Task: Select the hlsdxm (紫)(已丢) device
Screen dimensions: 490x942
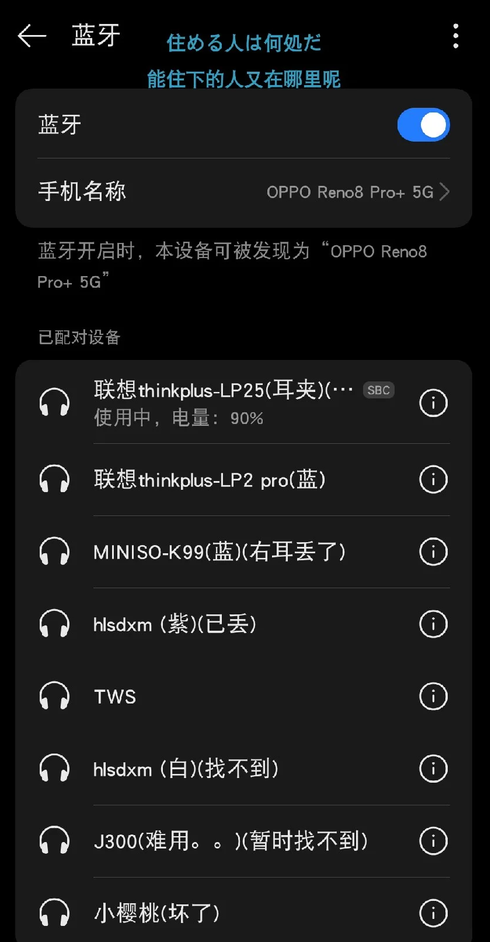Action: coord(244,624)
